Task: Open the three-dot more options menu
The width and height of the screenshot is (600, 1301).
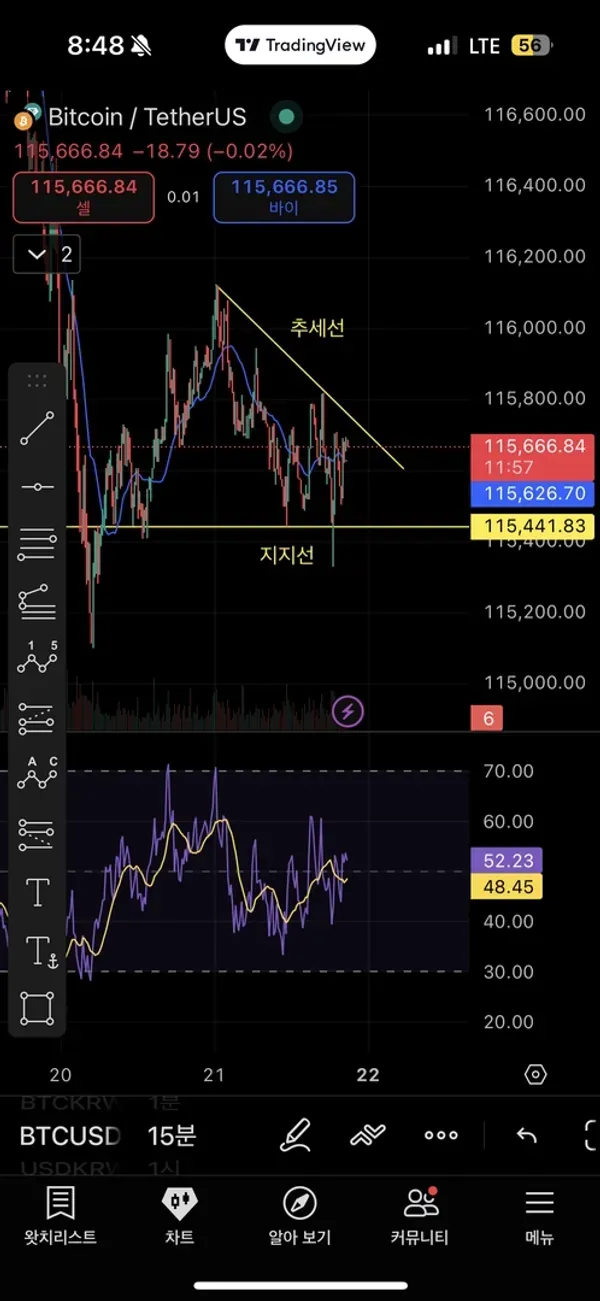Action: tap(441, 1135)
